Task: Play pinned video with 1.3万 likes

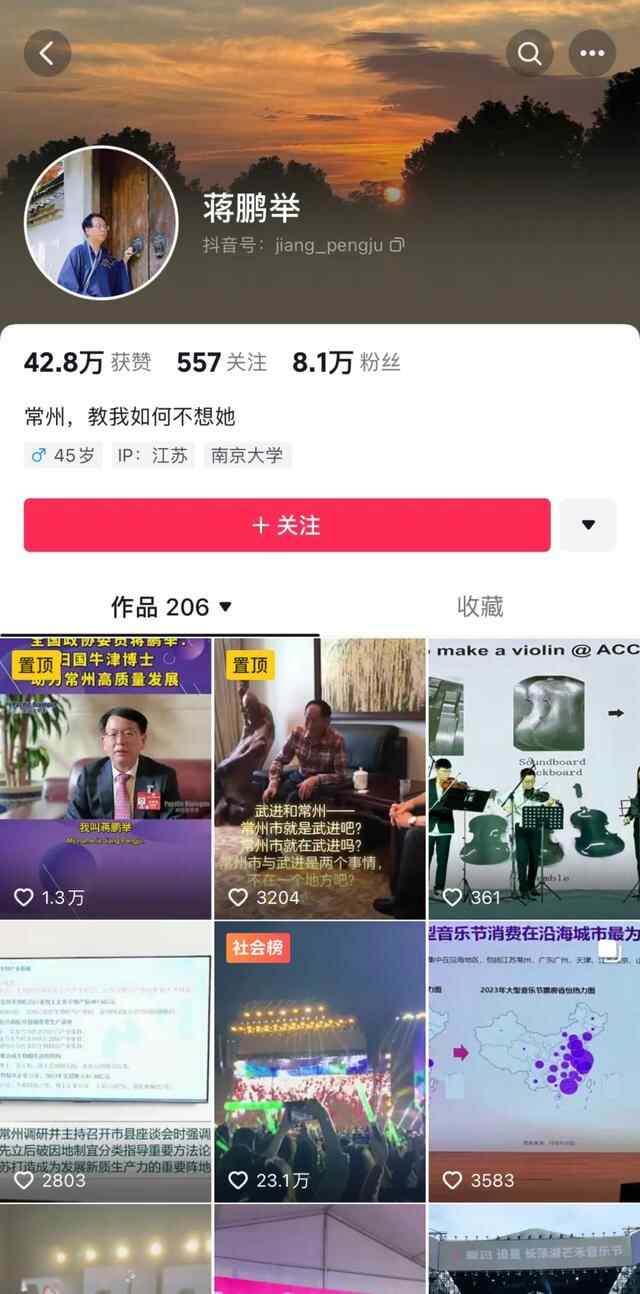Action: tap(105, 778)
